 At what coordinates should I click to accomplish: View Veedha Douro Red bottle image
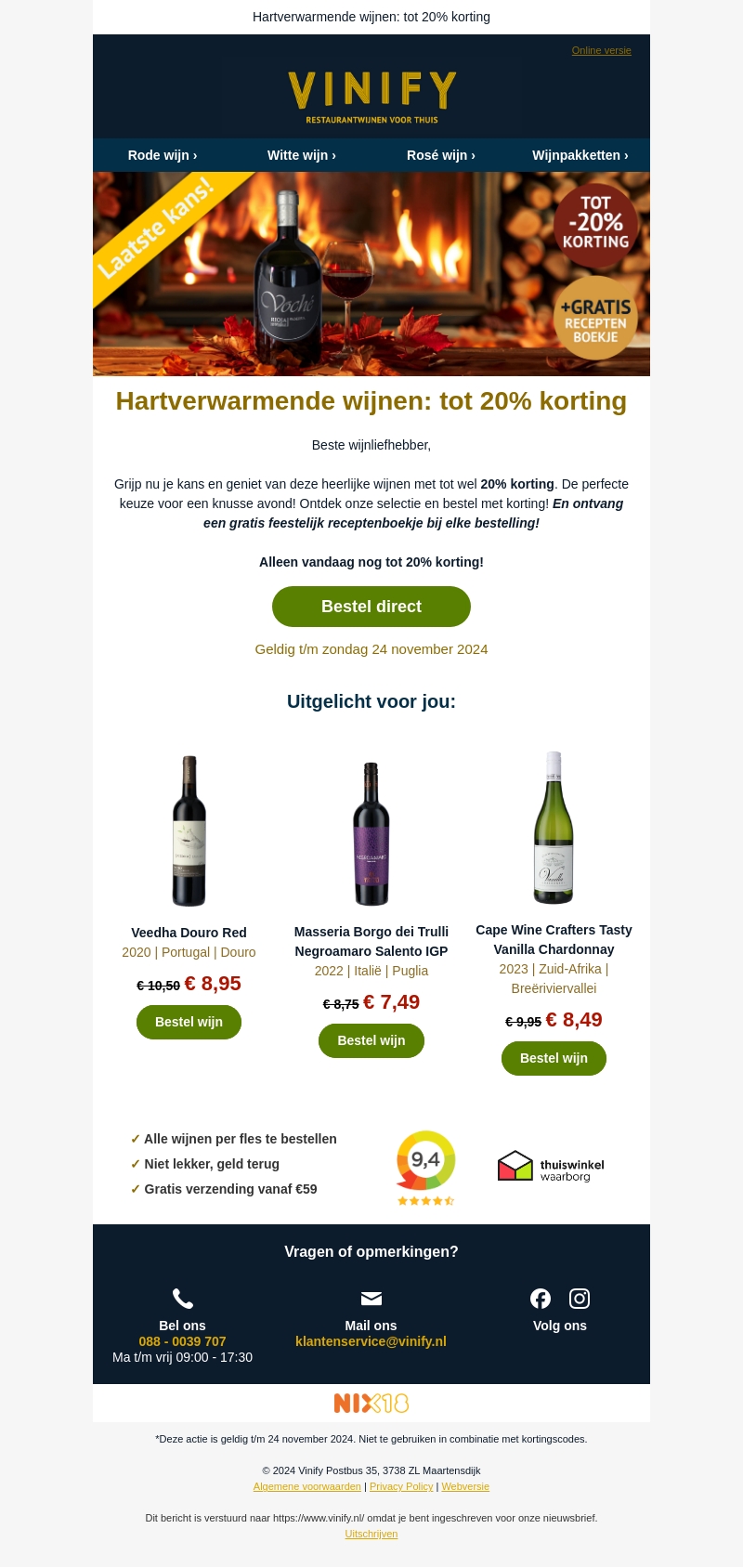click(189, 830)
